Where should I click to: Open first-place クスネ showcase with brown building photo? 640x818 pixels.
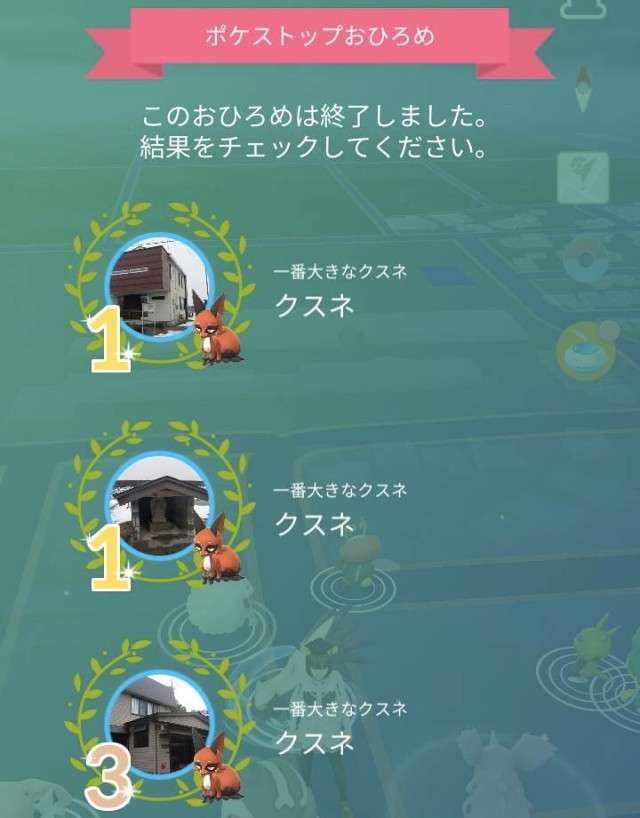coord(158,287)
